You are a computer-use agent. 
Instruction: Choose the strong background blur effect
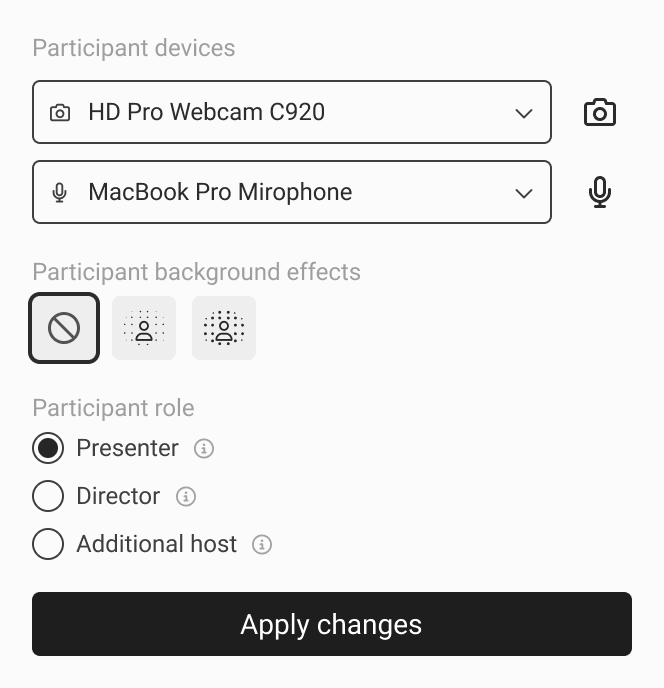point(224,328)
